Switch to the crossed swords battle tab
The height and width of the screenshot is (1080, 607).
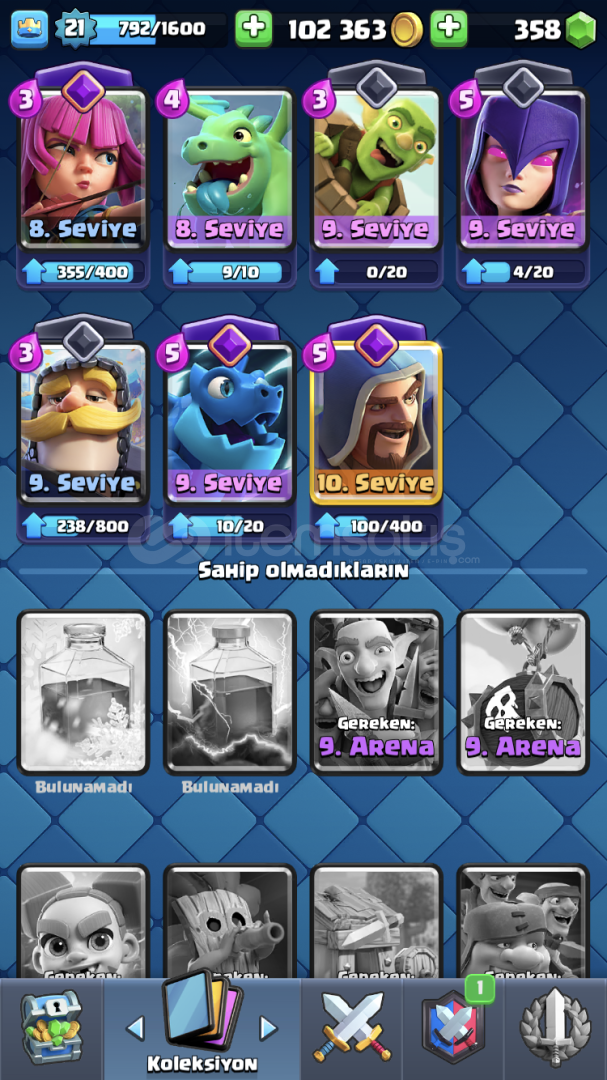351,1026
